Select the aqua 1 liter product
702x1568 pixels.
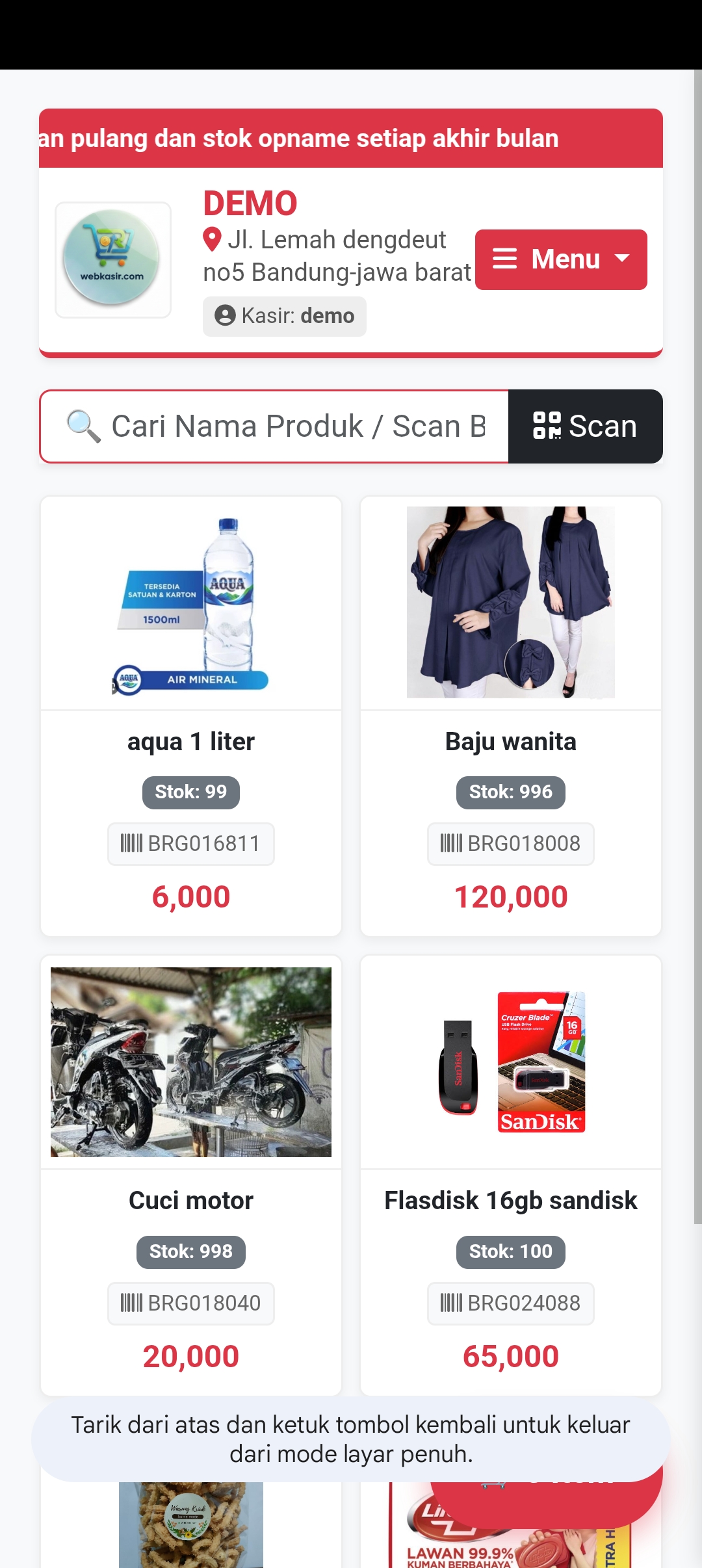point(191,715)
